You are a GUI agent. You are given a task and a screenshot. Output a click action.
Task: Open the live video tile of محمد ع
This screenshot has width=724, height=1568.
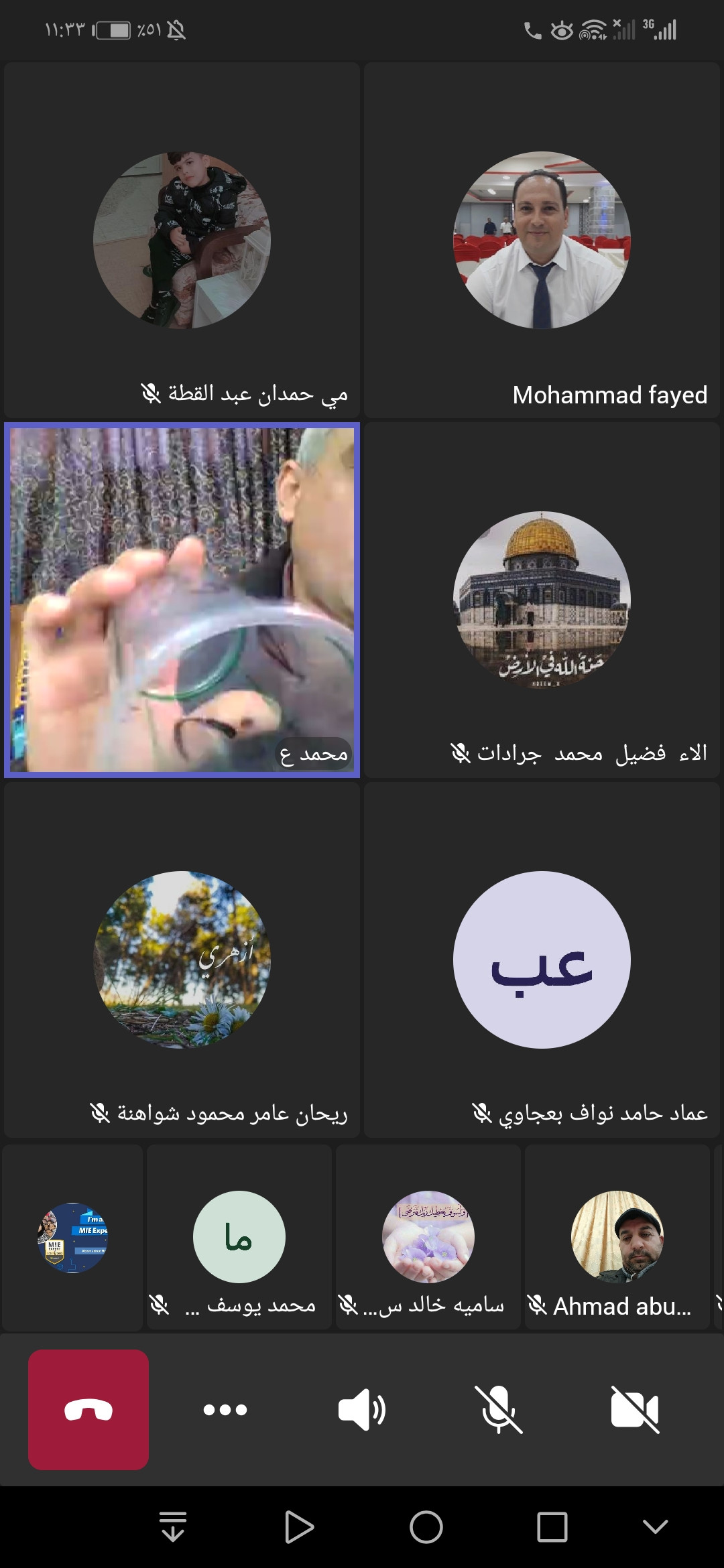(x=182, y=600)
